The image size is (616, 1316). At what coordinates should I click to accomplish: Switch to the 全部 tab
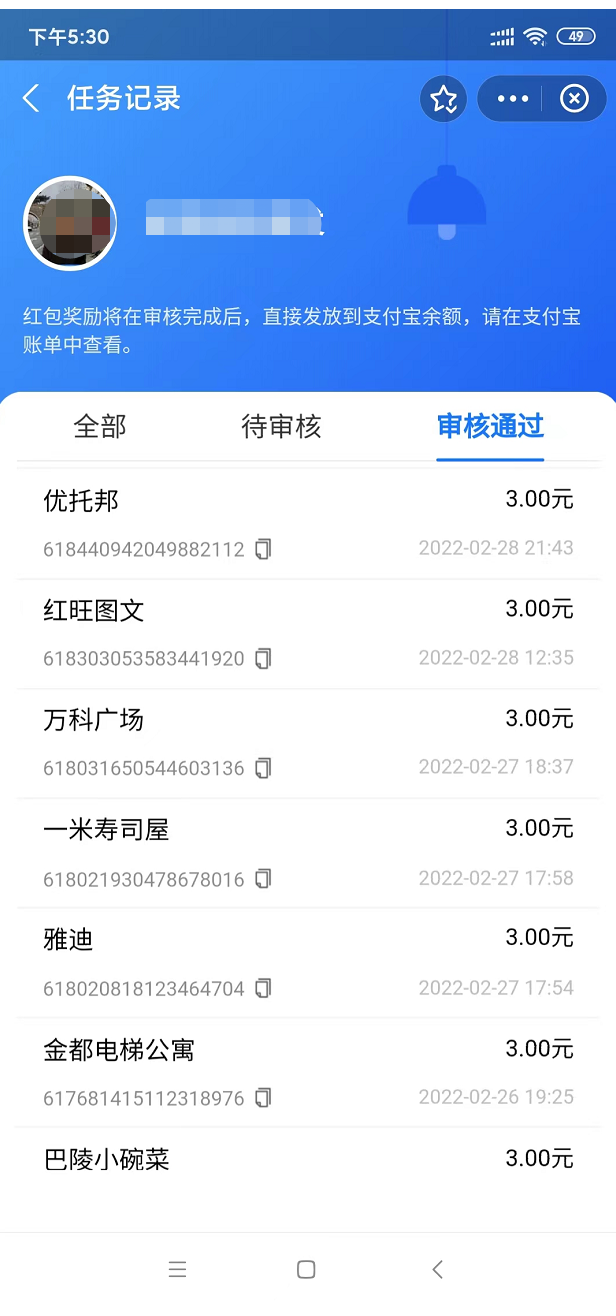point(100,426)
